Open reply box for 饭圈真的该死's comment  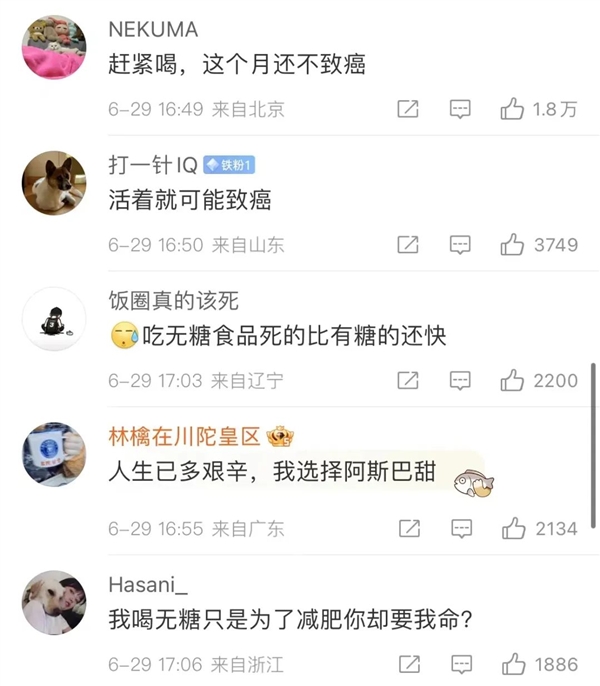click(460, 380)
